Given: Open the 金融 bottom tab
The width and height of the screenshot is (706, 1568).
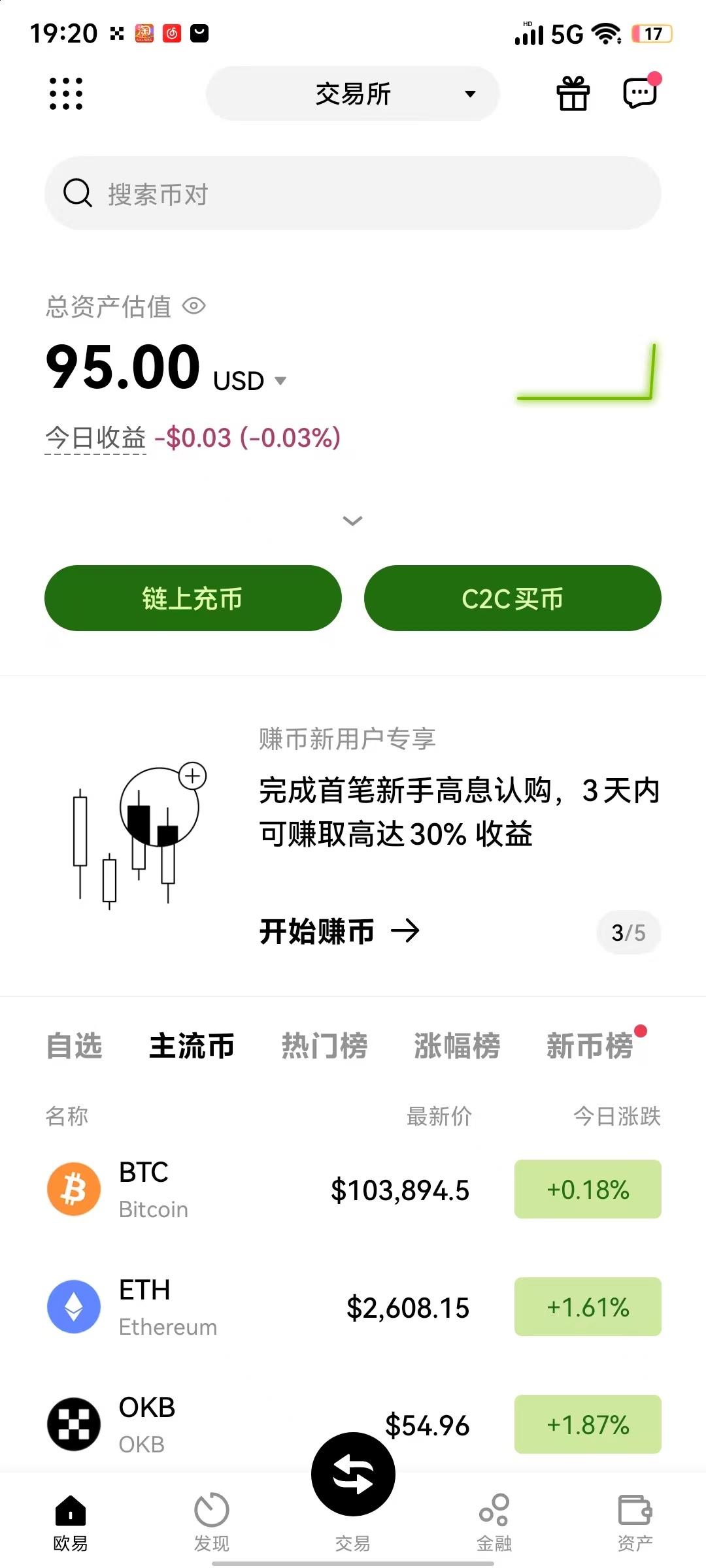Looking at the screenshot, I should [494, 1522].
